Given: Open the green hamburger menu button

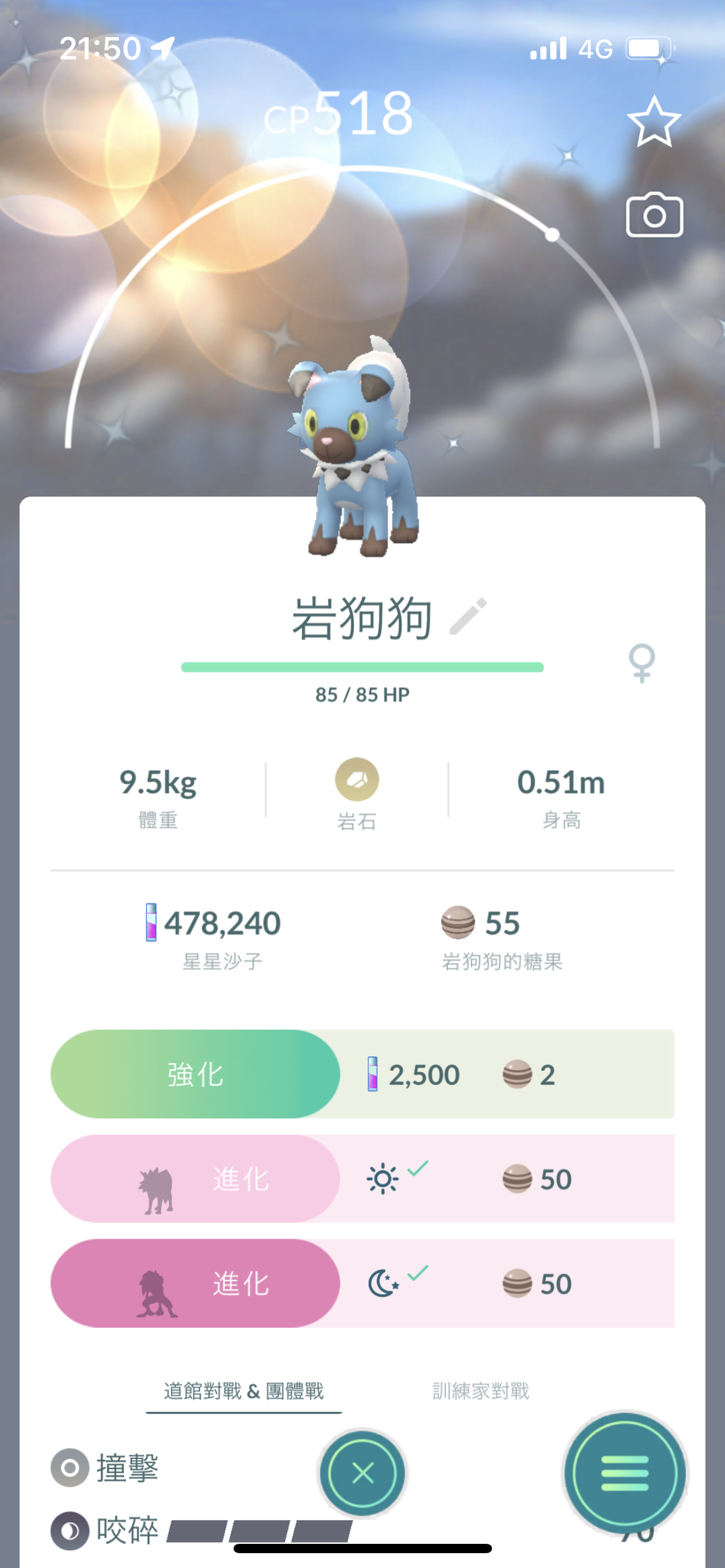Looking at the screenshot, I should [x=625, y=1473].
